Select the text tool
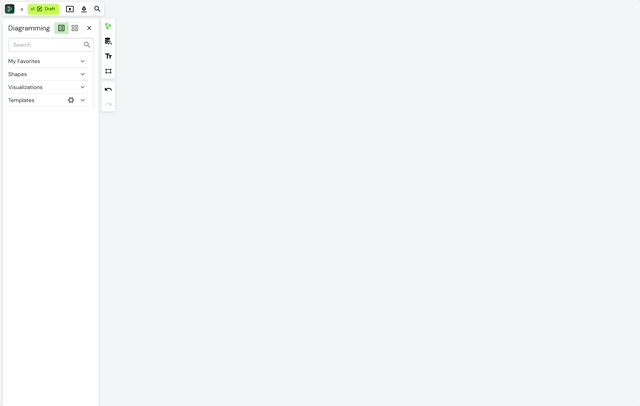 coord(108,56)
